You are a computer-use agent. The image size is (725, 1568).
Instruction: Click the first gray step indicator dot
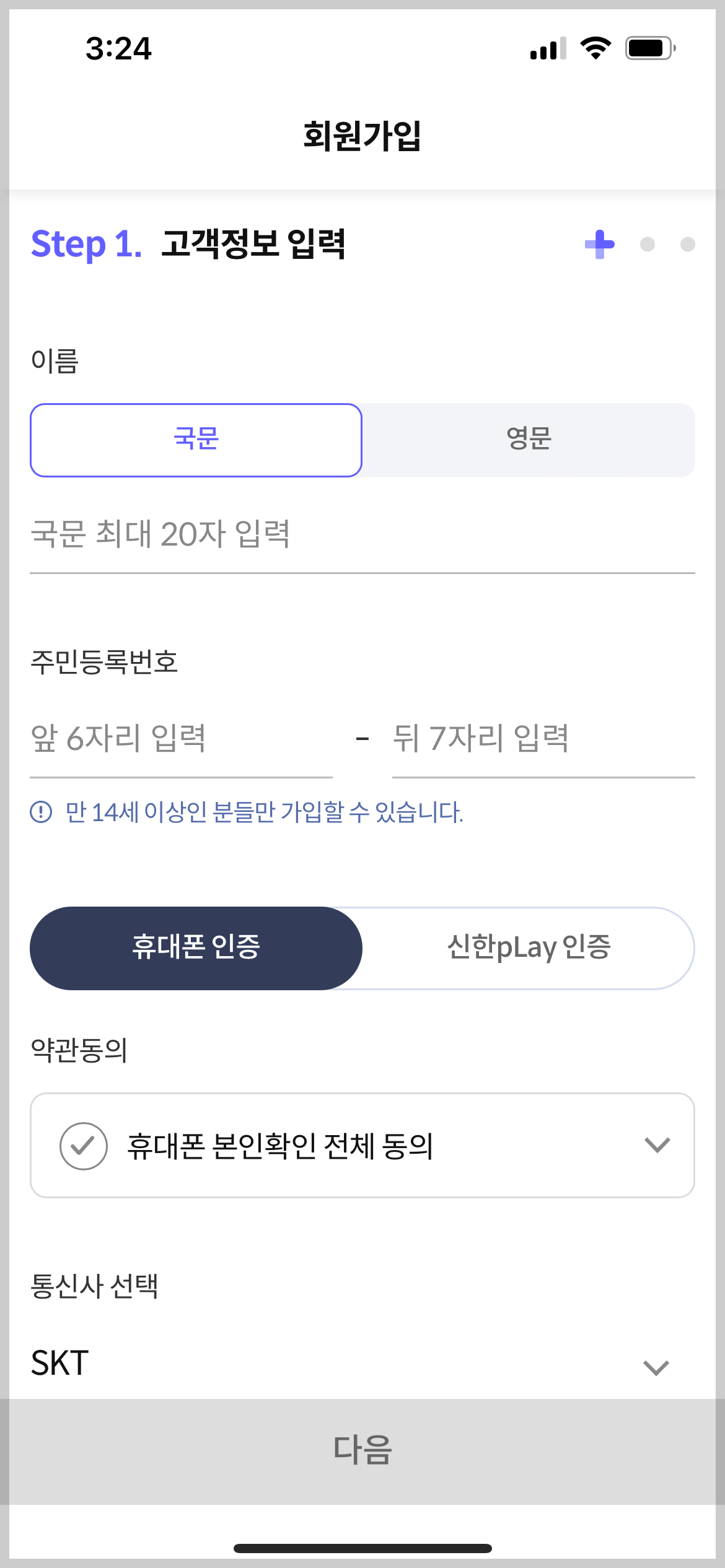tap(646, 245)
